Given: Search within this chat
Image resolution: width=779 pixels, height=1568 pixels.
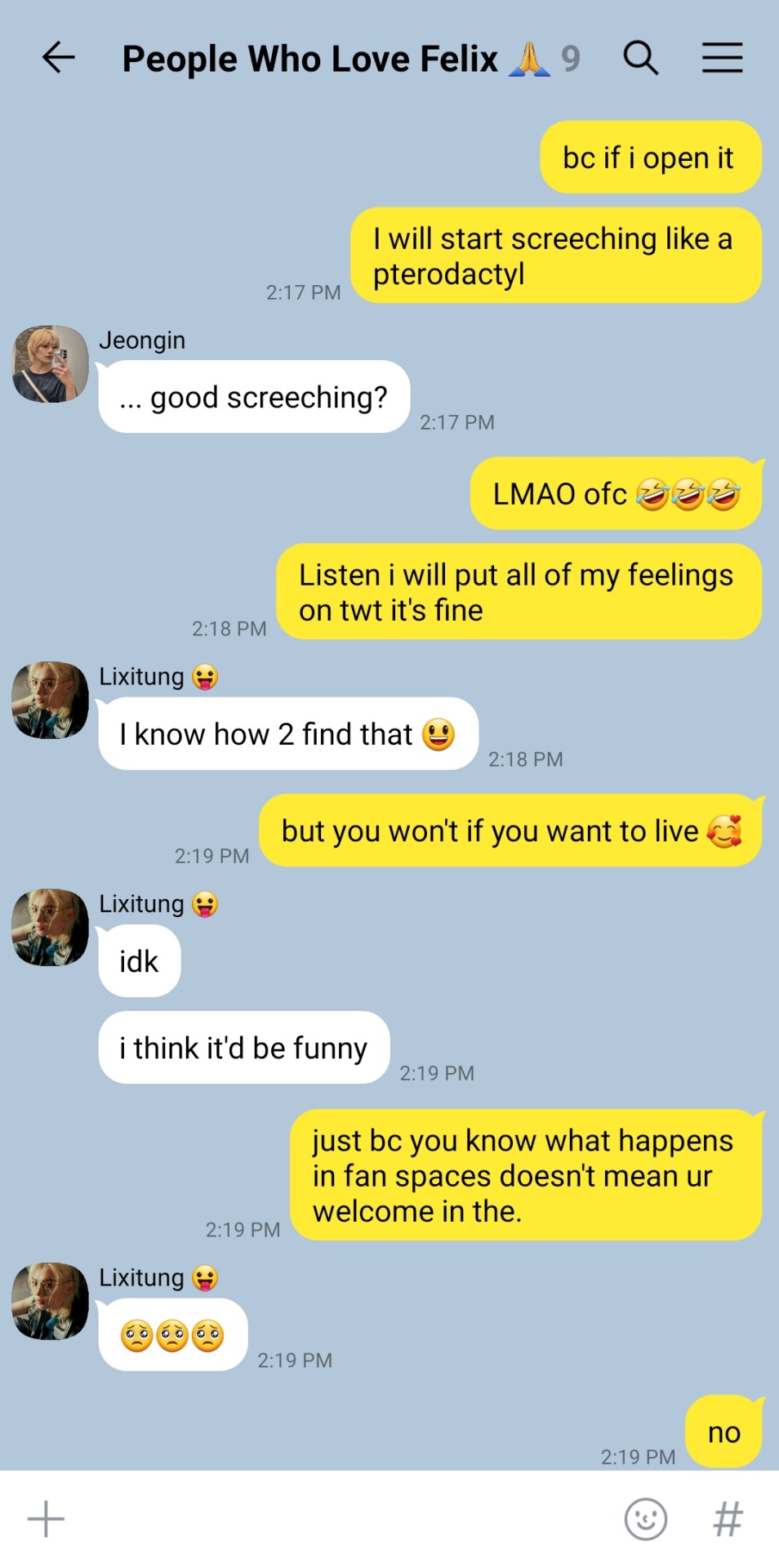Looking at the screenshot, I should tap(640, 58).
